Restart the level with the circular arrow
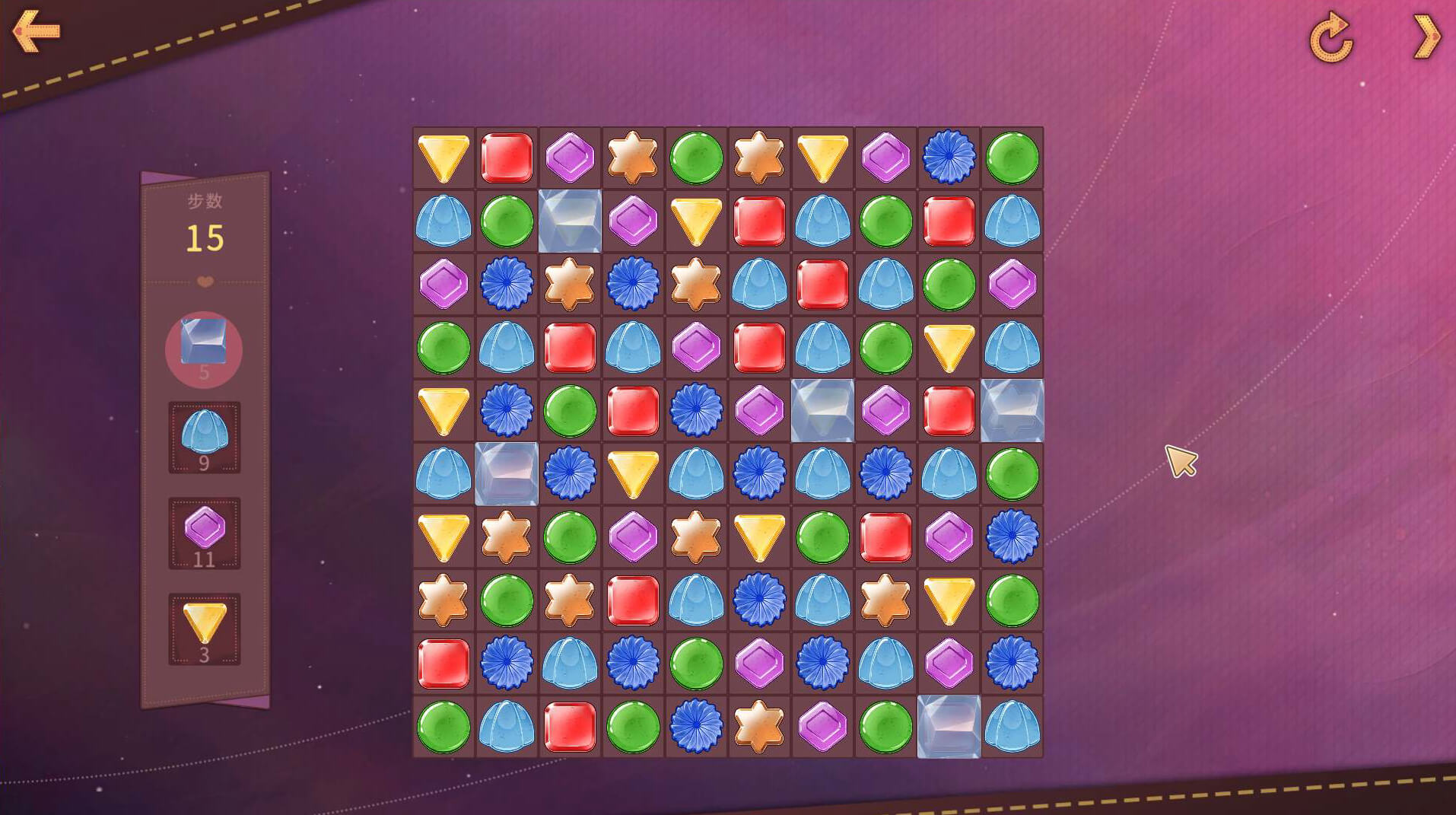The height and width of the screenshot is (815, 1456). (x=1330, y=37)
